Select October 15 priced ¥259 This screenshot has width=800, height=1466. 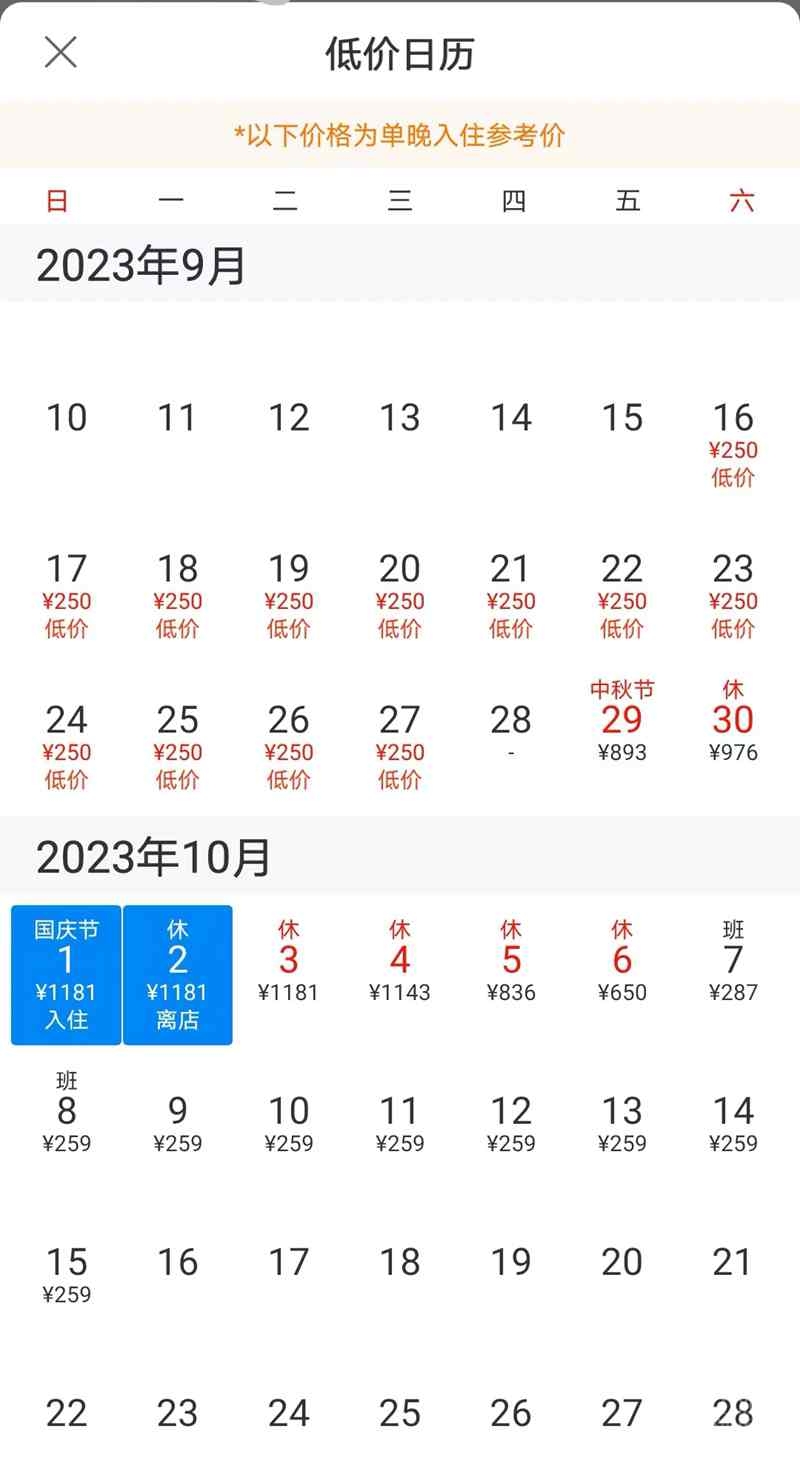(x=67, y=1271)
